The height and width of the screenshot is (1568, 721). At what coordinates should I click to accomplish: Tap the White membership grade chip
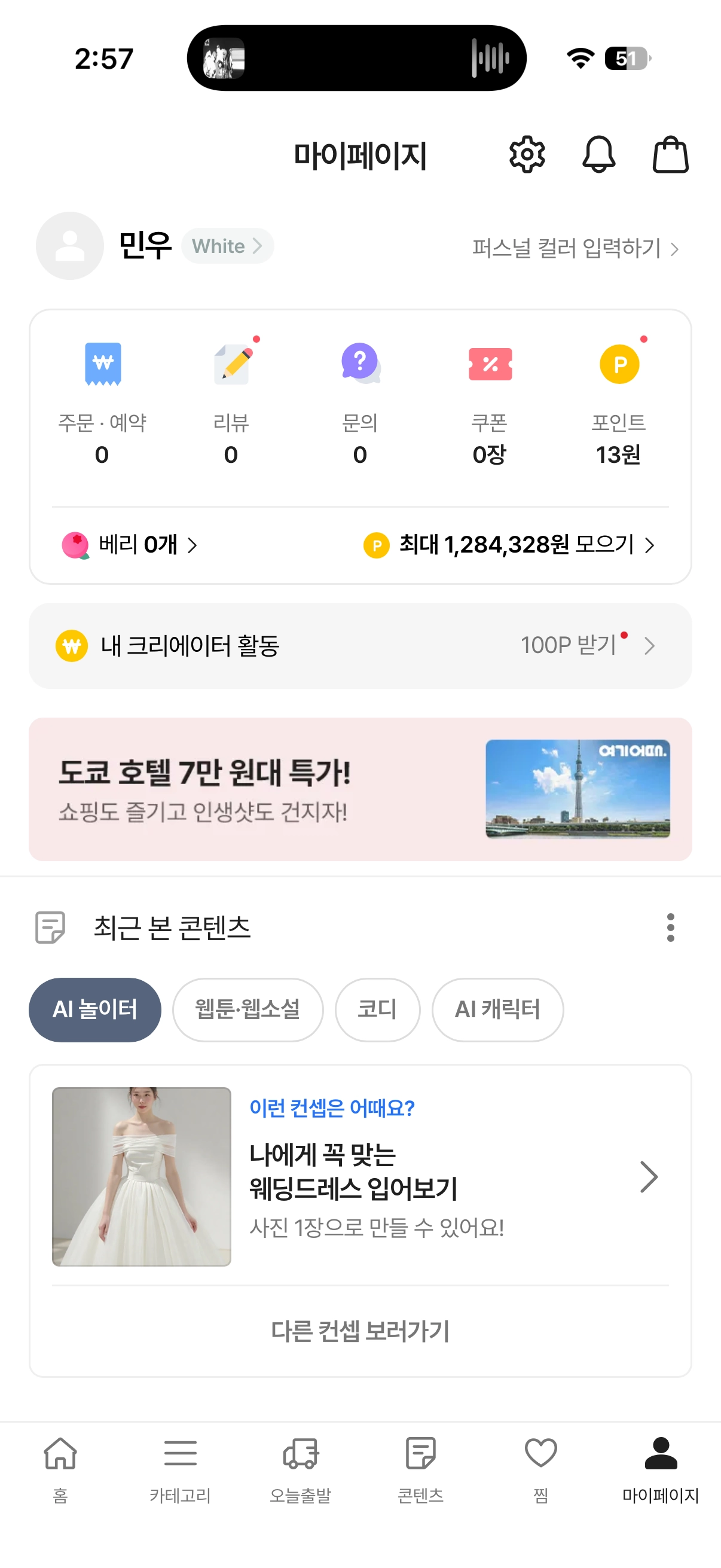click(227, 246)
